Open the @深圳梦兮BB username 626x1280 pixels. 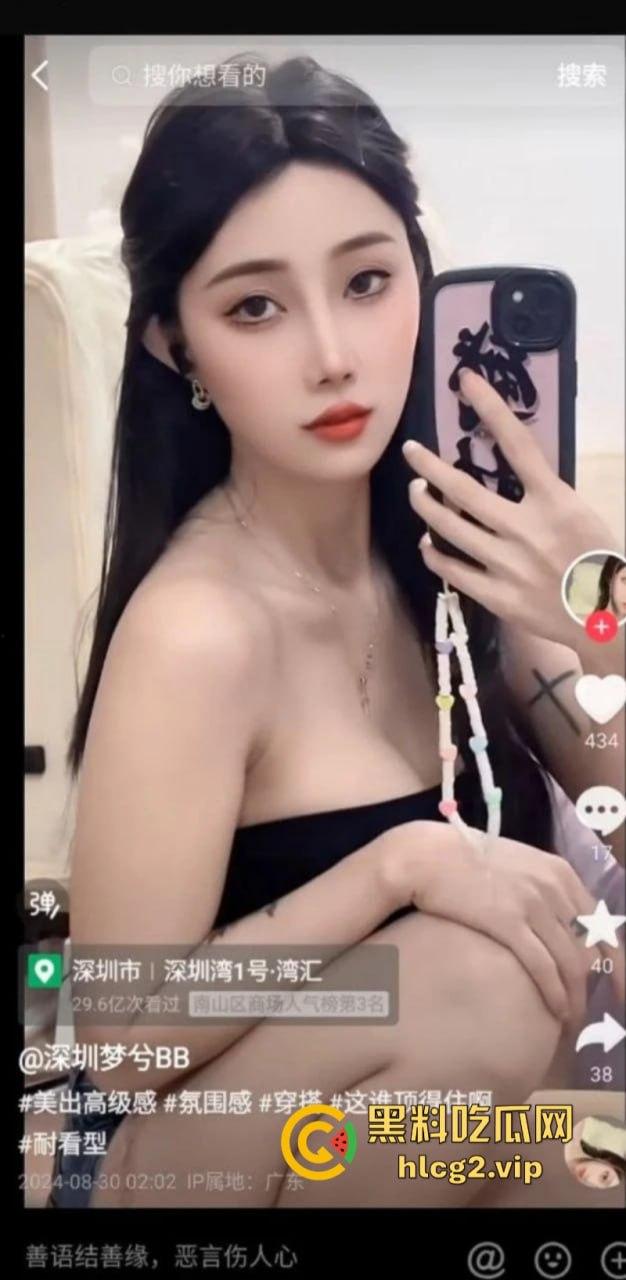click(104, 1058)
